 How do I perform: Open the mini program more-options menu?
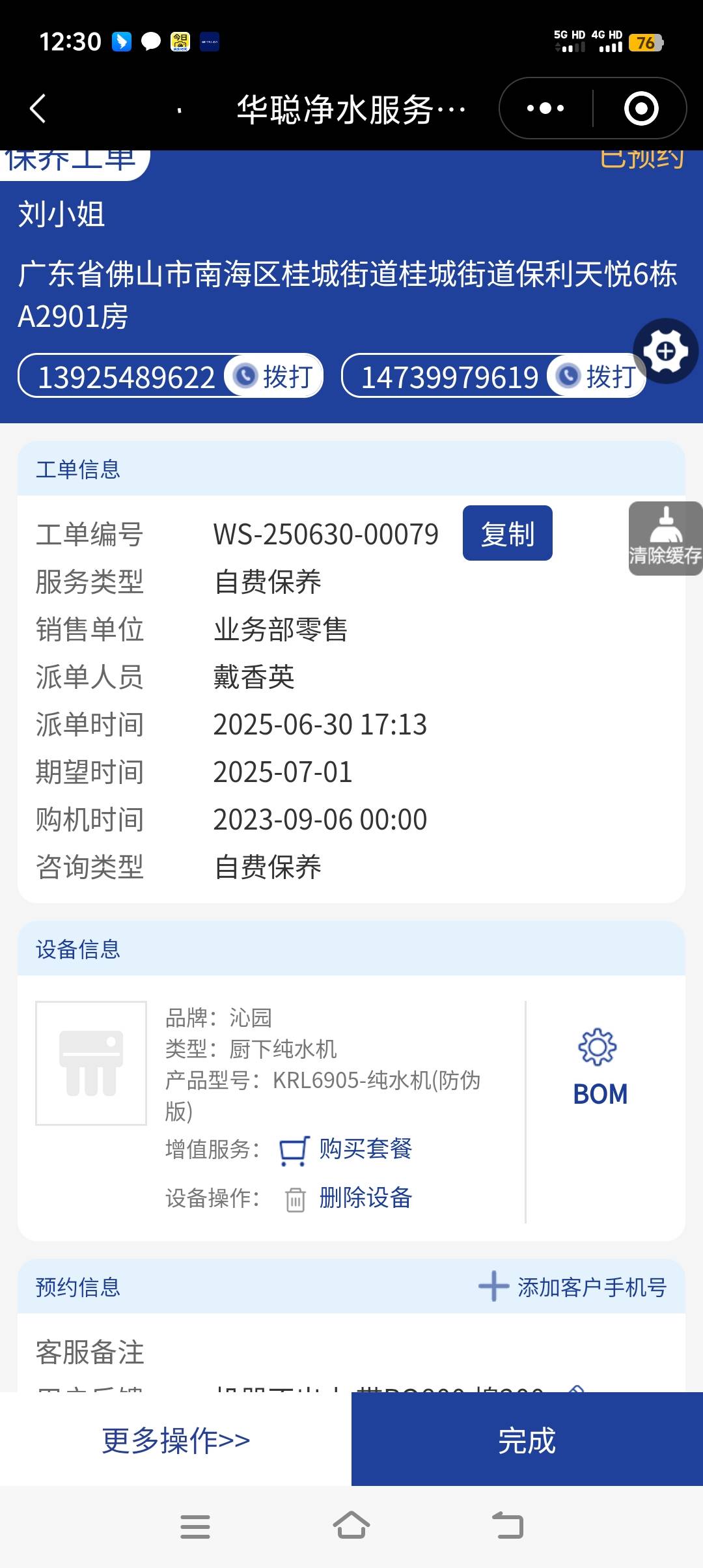click(x=545, y=108)
